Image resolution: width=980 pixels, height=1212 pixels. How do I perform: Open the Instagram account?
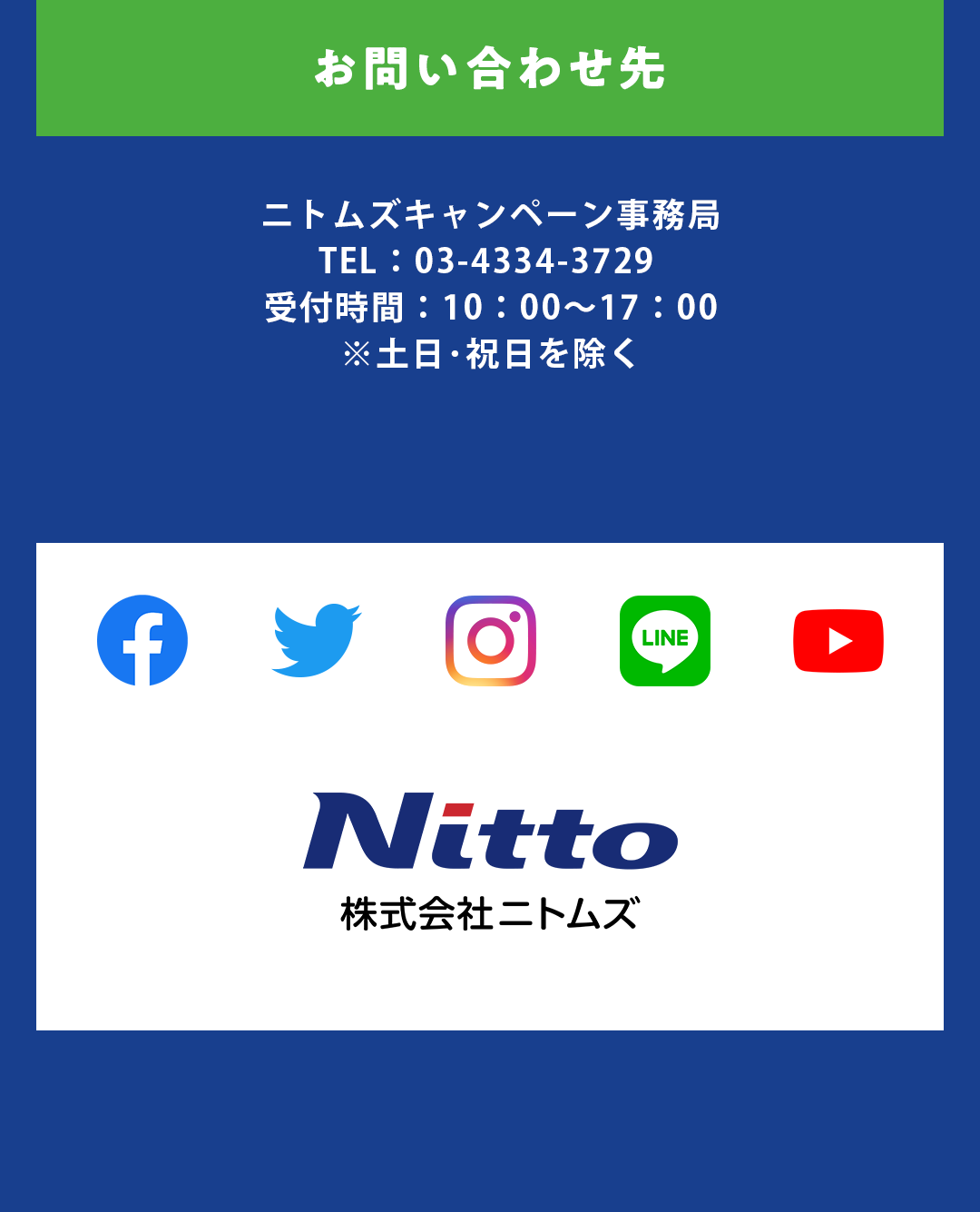tap(491, 640)
